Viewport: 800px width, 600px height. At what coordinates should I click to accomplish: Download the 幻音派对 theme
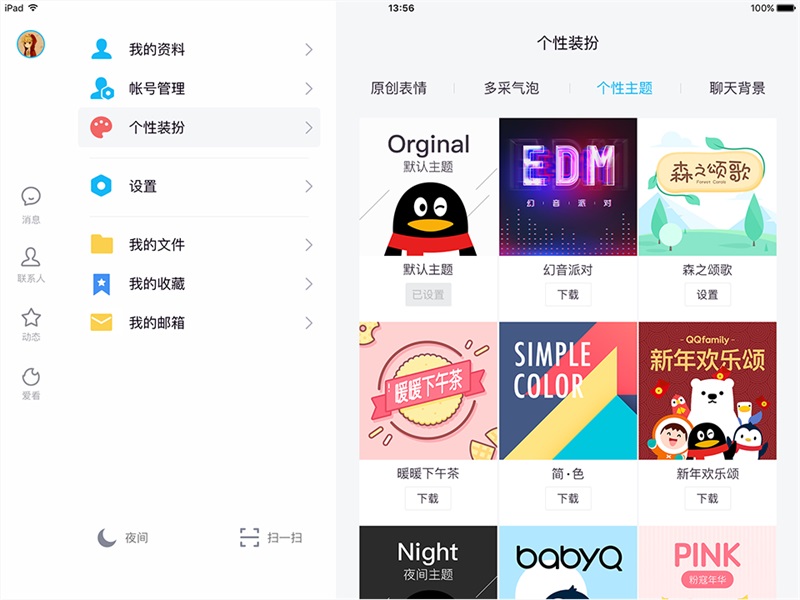coord(568,295)
